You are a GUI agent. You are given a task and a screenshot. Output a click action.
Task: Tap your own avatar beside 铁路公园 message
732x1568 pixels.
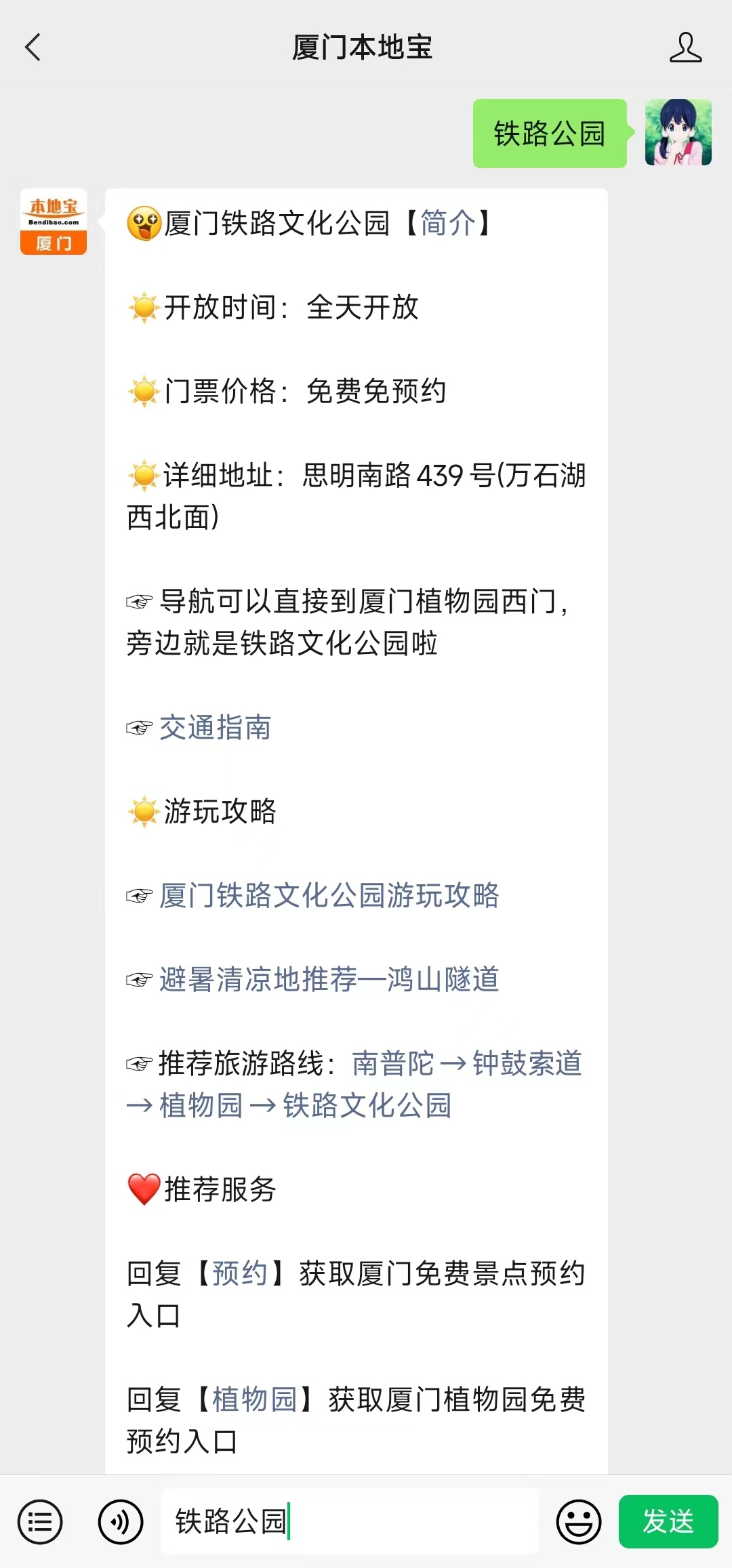678,133
